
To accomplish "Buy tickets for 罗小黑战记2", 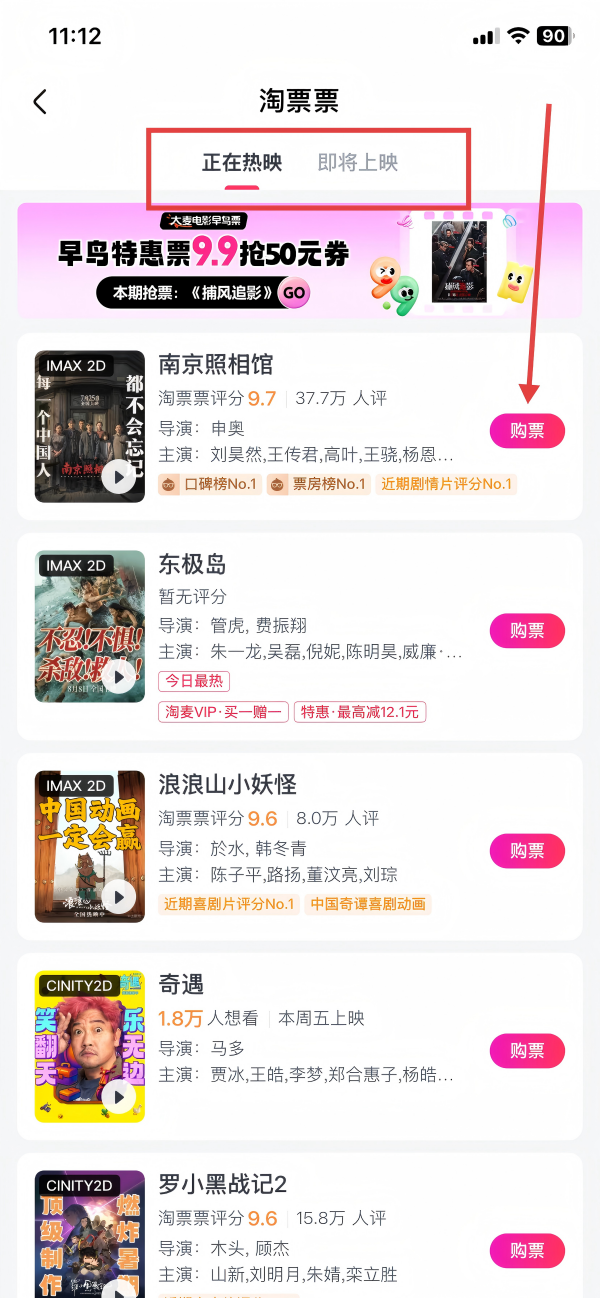I will tap(527, 1251).
